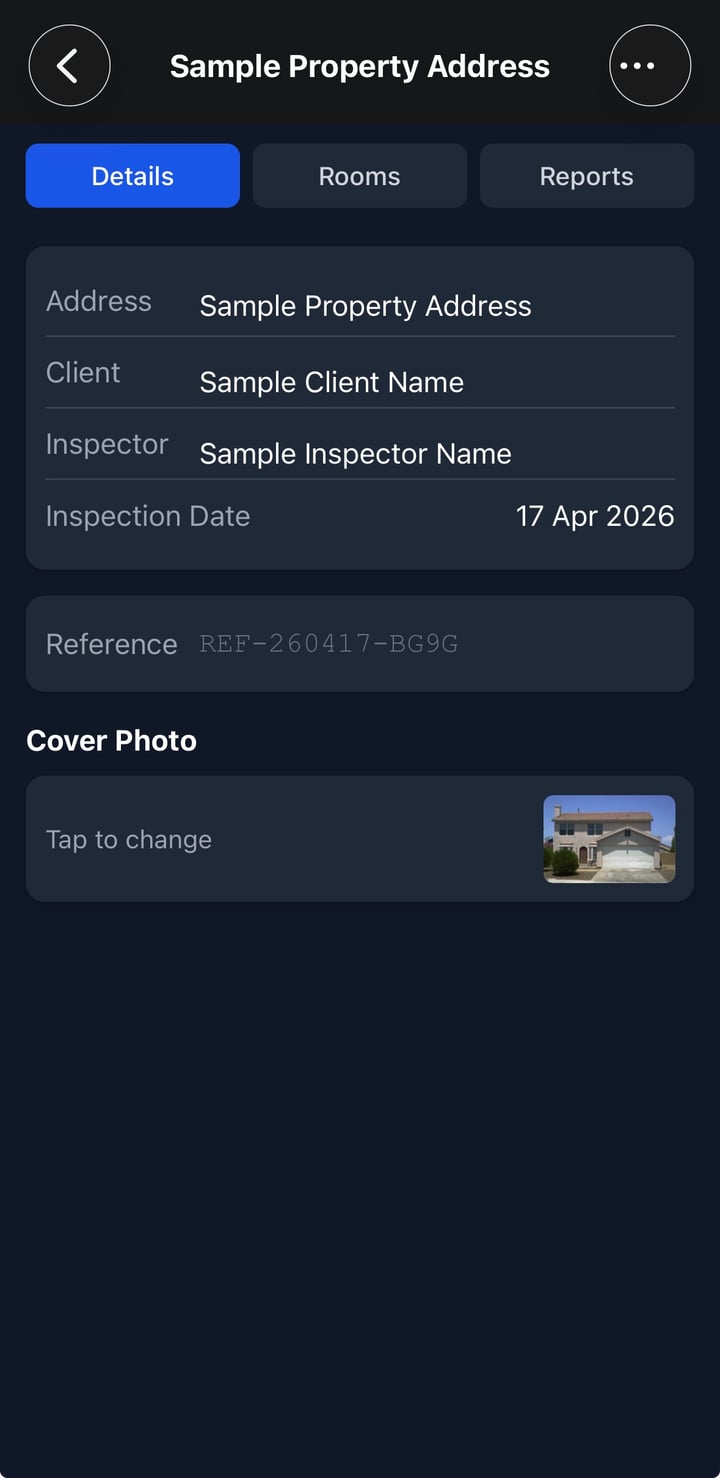Tap the Cover Photo section heading
The image size is (720, 1478).
click(x=111, y=741)
